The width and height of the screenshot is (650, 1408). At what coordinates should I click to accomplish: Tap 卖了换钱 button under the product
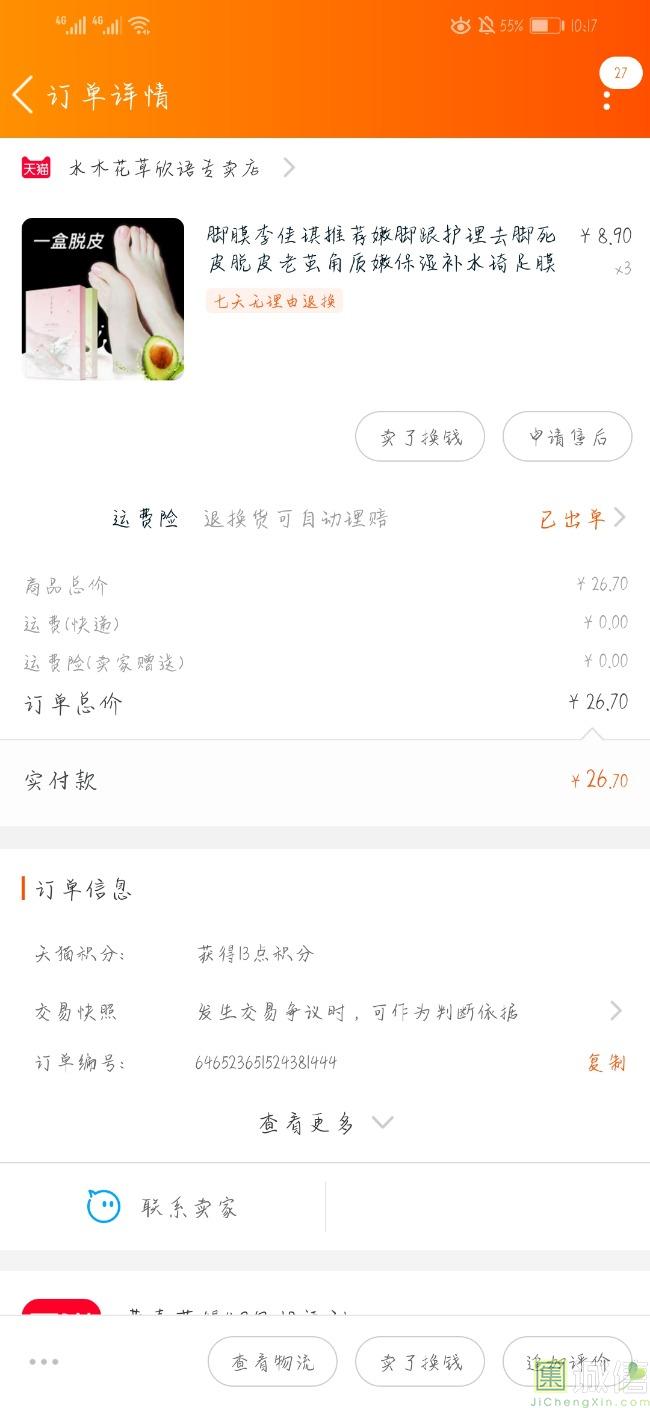click(420, 437)
